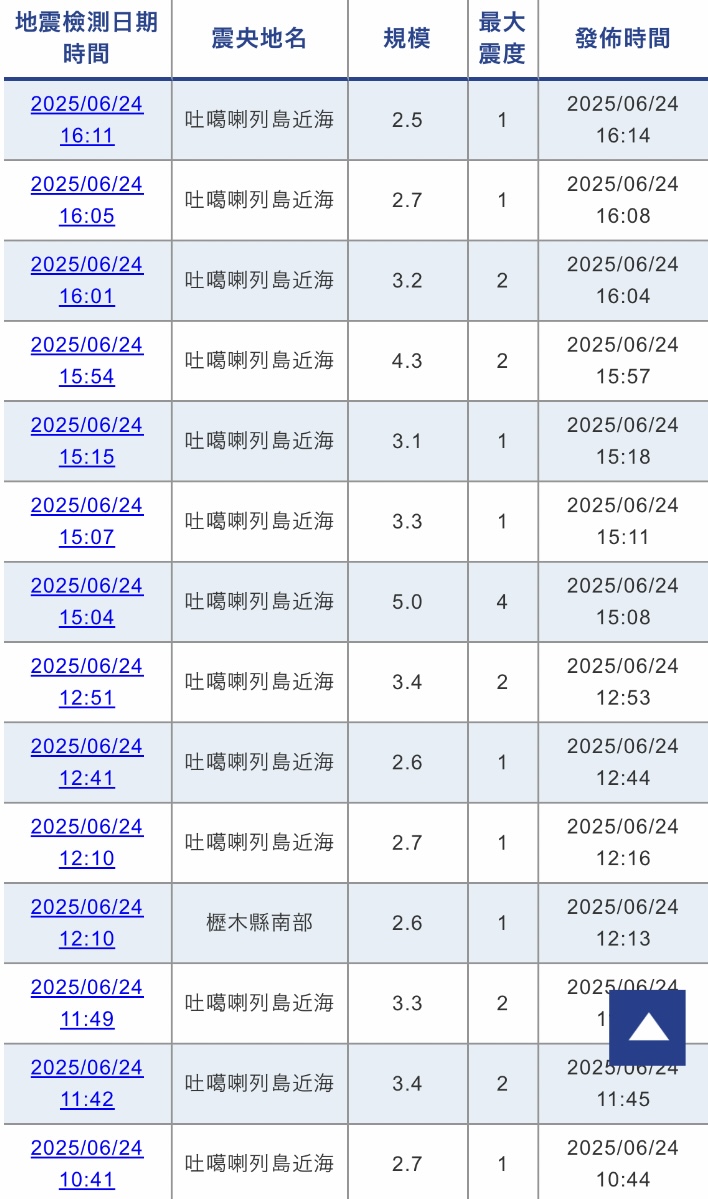Select the 10:41 earthquake link
Image resolution: width=708 pixels, height=1199 pixels.
(87, 1164)
